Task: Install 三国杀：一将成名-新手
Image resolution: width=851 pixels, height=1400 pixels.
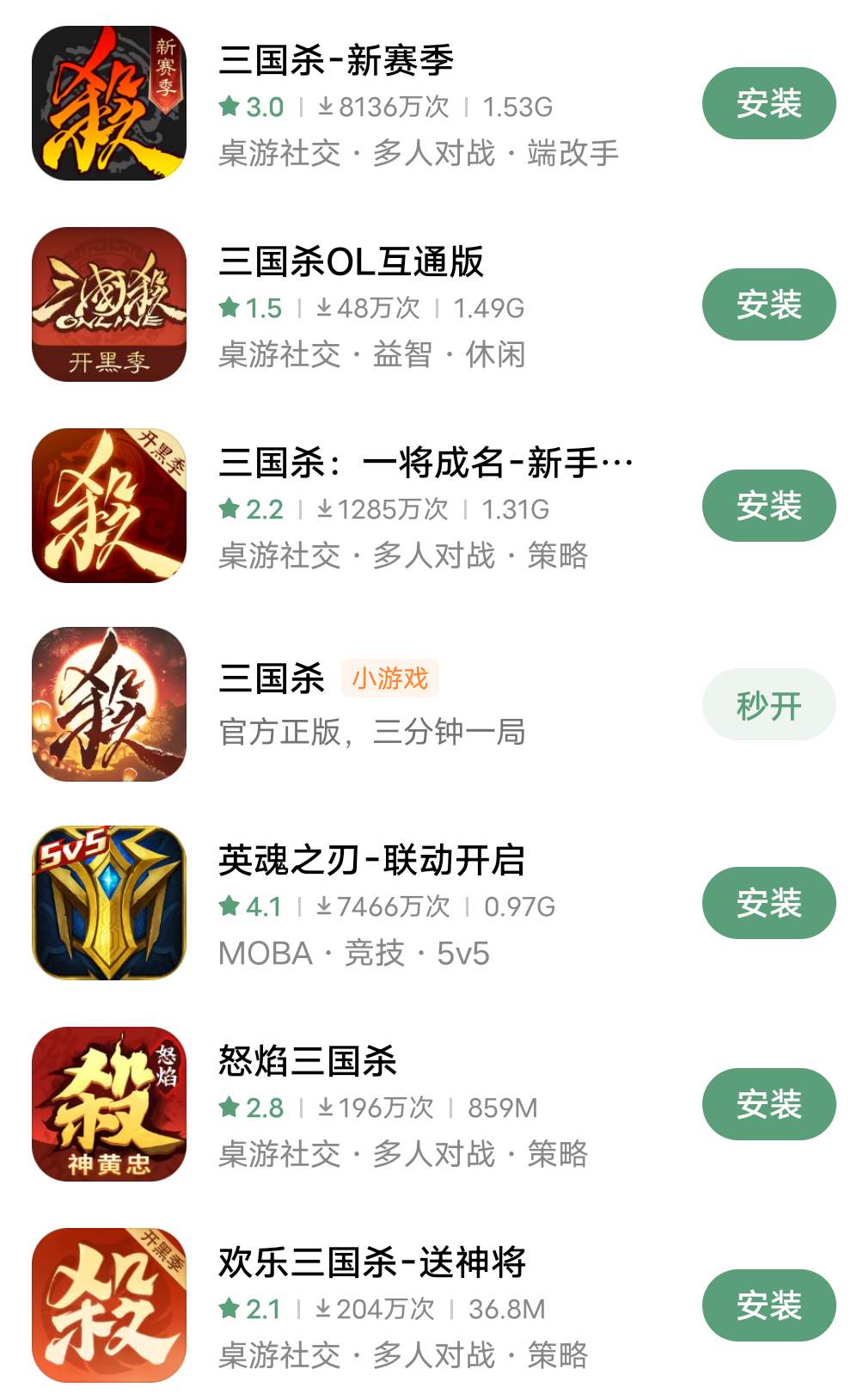Action: tap(768, 506)
